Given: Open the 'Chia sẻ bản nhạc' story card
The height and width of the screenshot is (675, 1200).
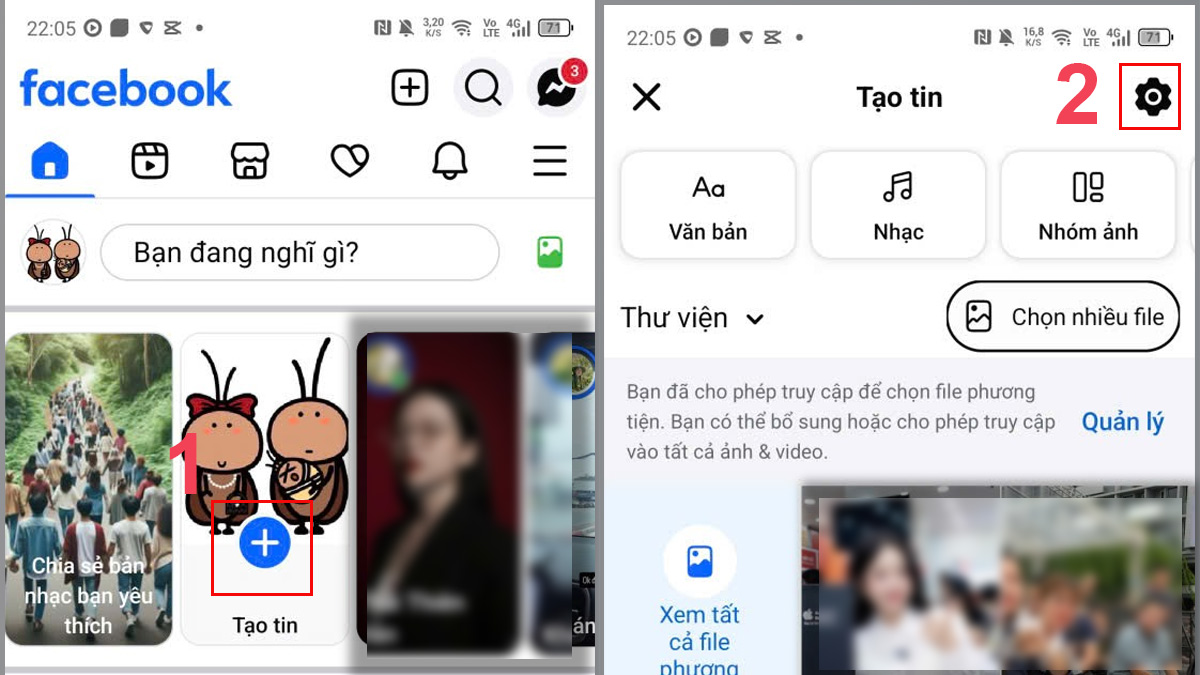Looking at the screenshot, I should coord(88,488).
